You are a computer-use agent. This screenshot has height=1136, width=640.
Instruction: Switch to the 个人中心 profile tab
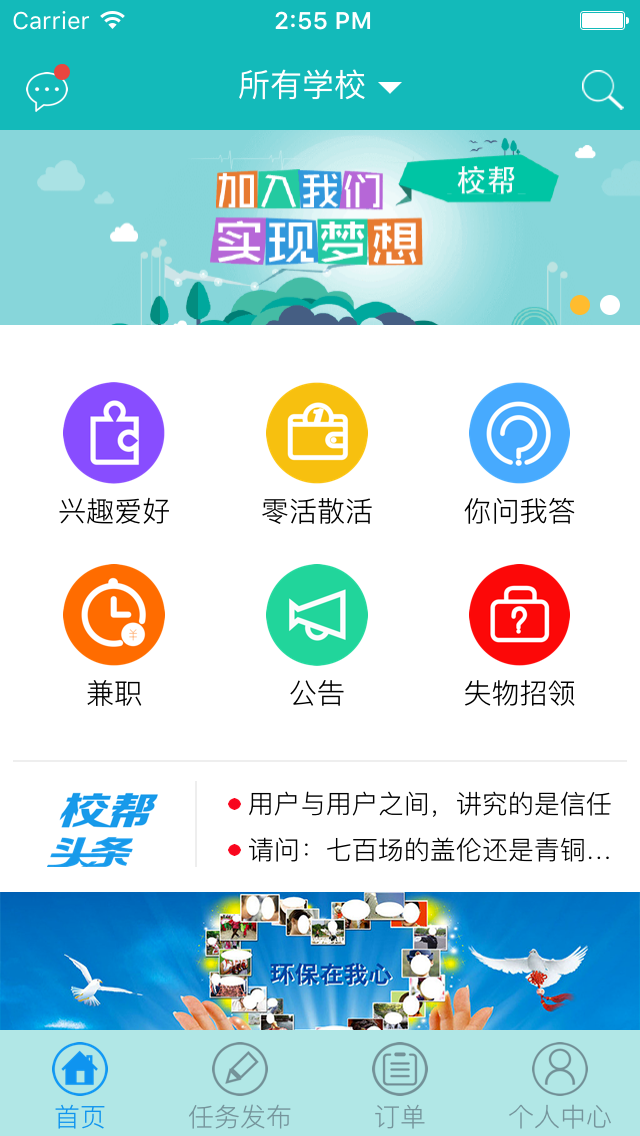[x=560, y=1084]
